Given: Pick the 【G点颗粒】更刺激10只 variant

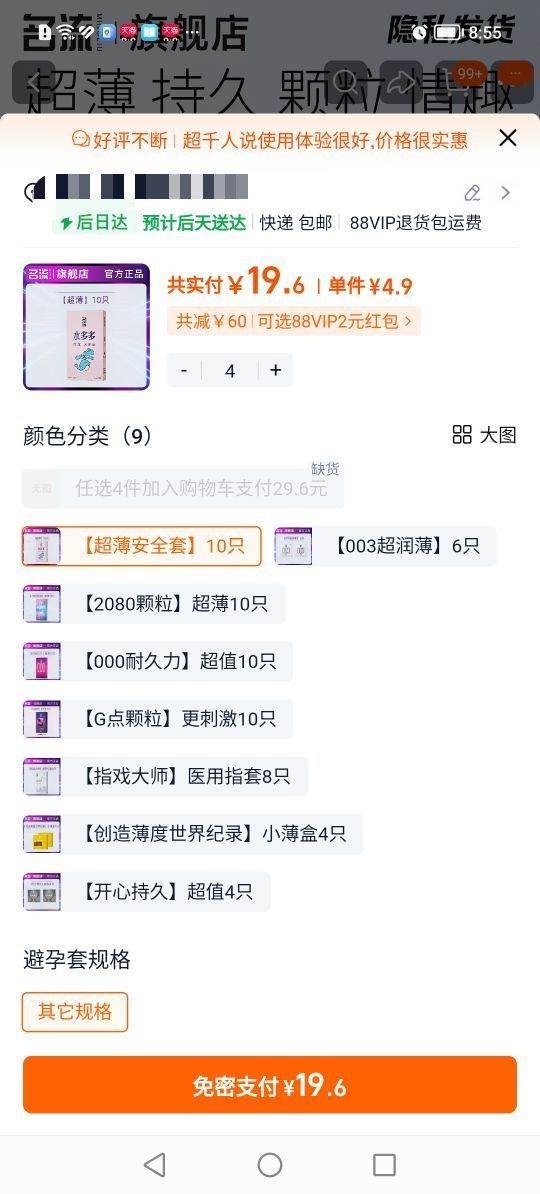Looking at the screenshot, I should 158,719.
